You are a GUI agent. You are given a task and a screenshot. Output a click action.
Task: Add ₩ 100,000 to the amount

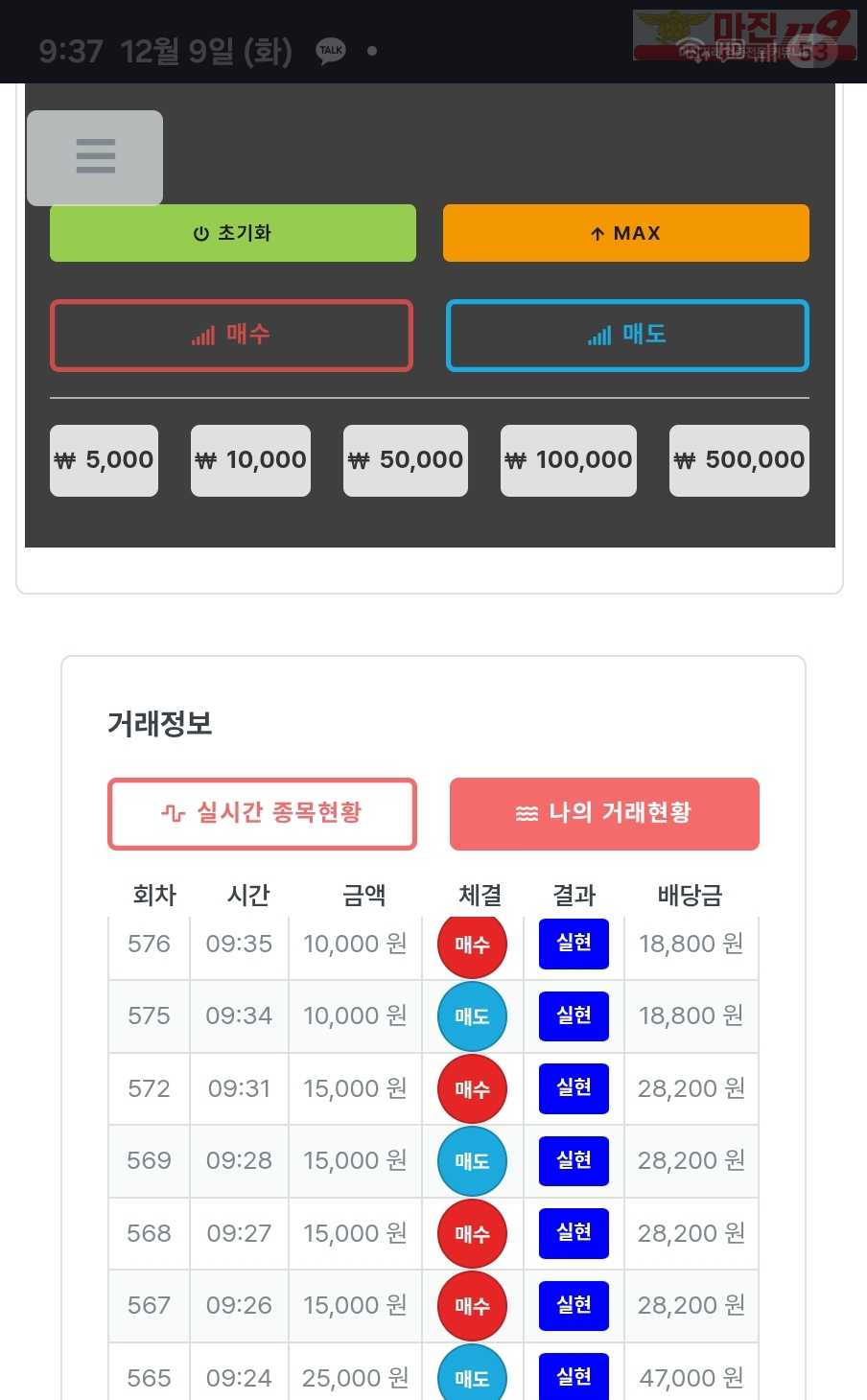point(569,460)
